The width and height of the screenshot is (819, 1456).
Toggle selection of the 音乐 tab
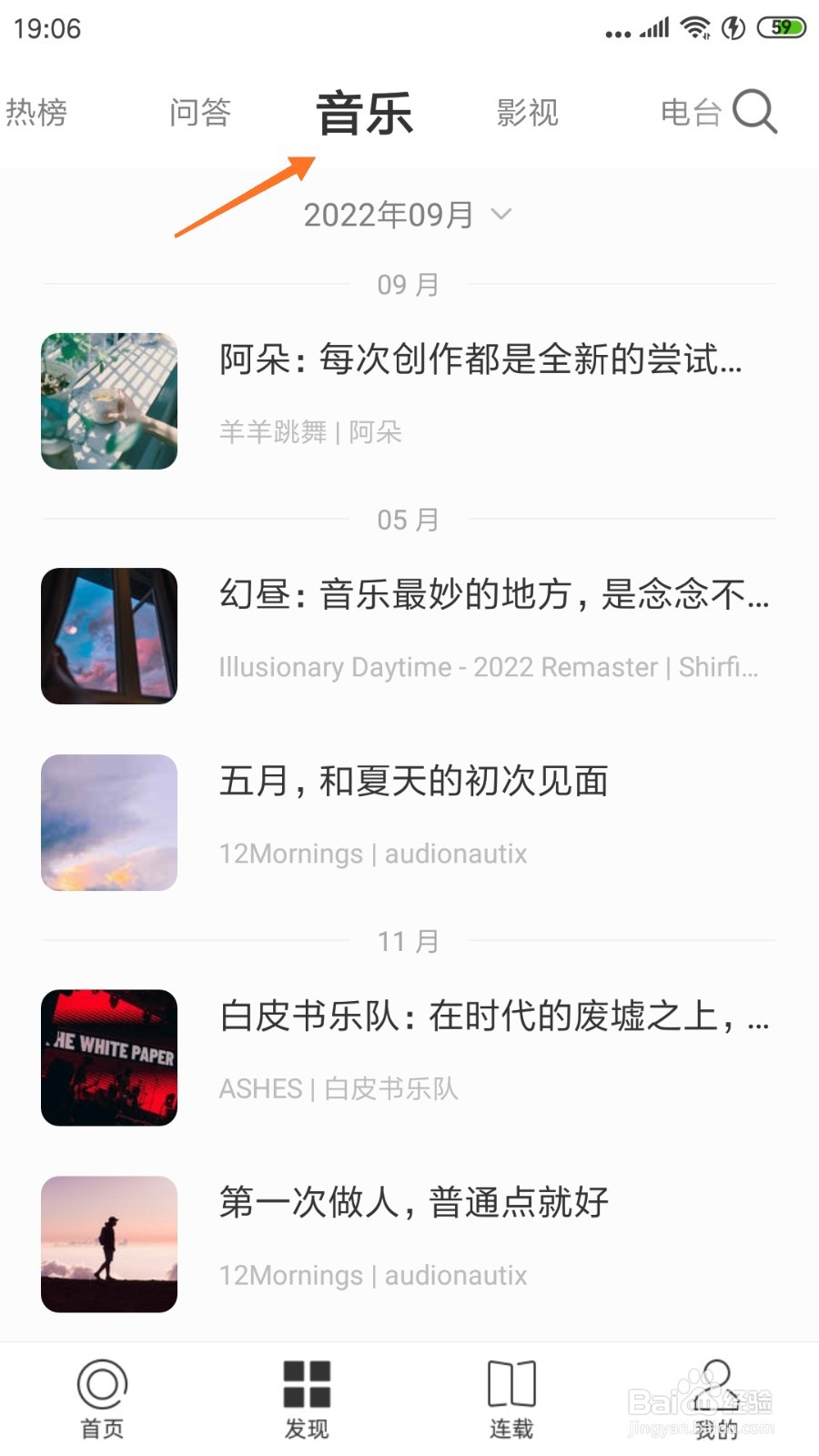[364, 112]
